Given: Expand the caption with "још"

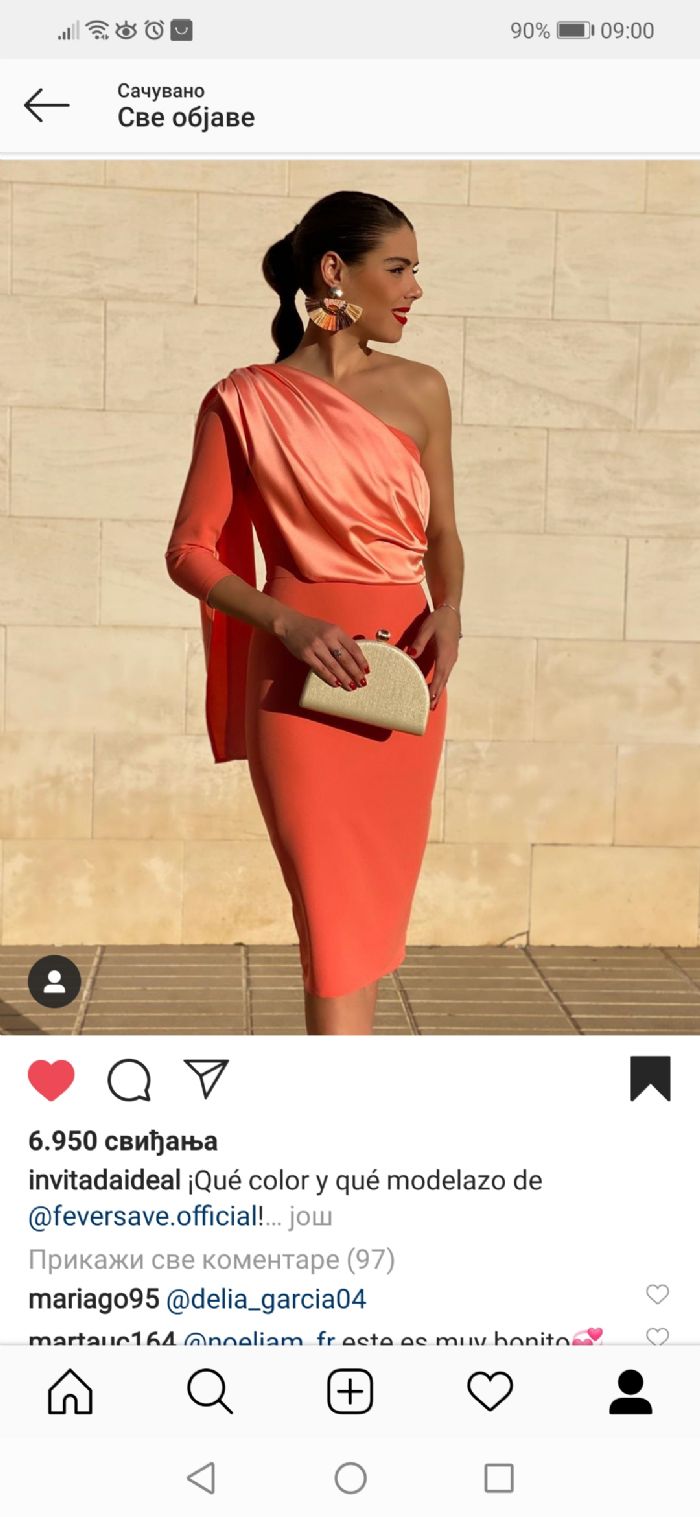Looking at the screenshot, I should [x=310, y=1217].
